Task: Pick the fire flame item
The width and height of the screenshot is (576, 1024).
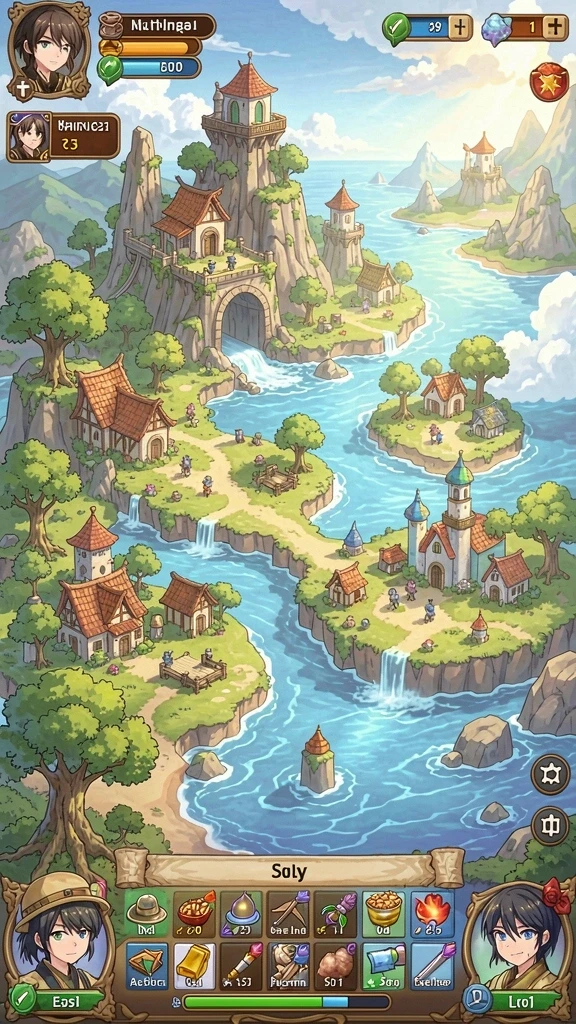Action: (431, 914)
